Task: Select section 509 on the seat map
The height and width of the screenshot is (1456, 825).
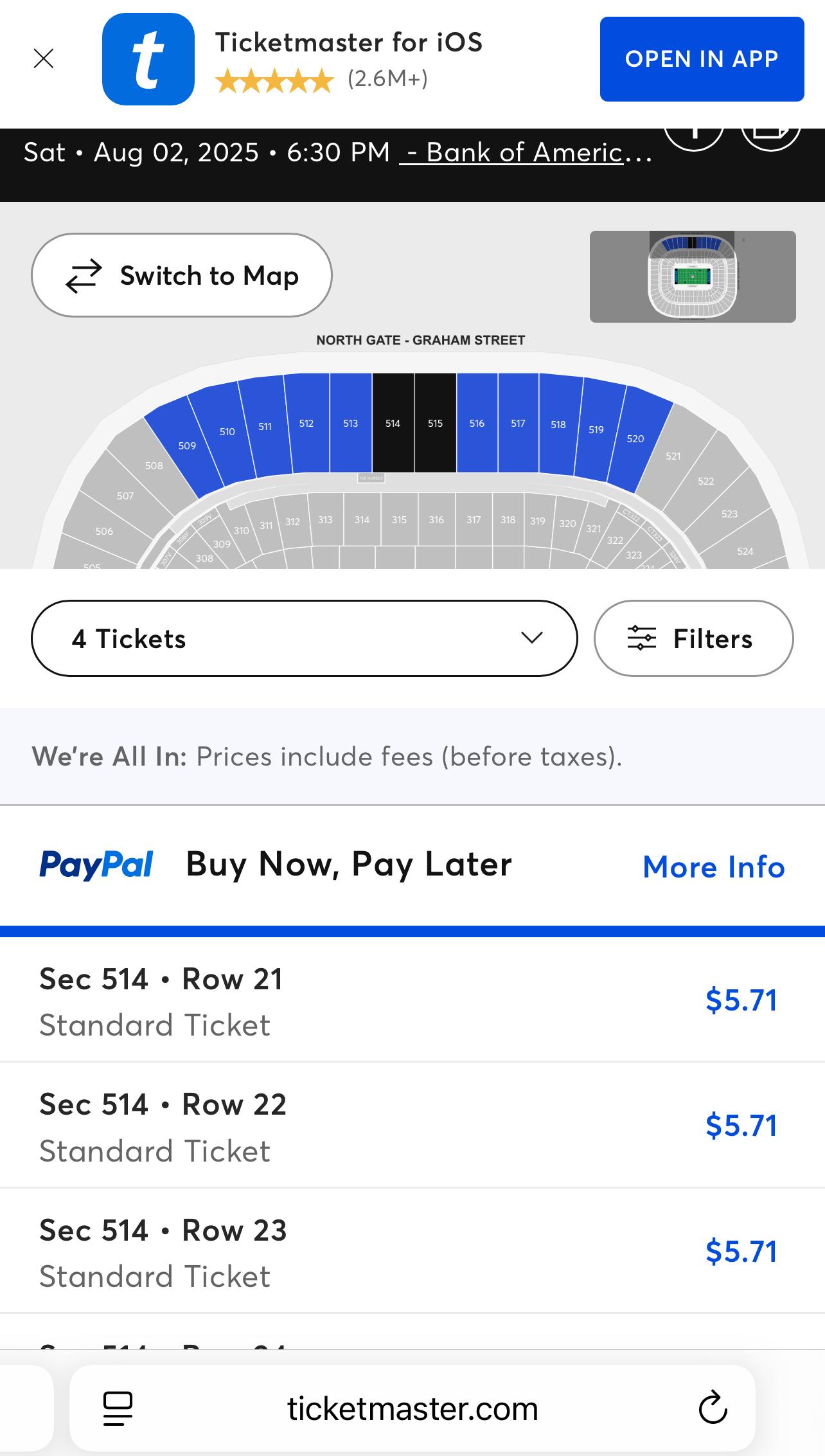Action: [x=186, y=445]
